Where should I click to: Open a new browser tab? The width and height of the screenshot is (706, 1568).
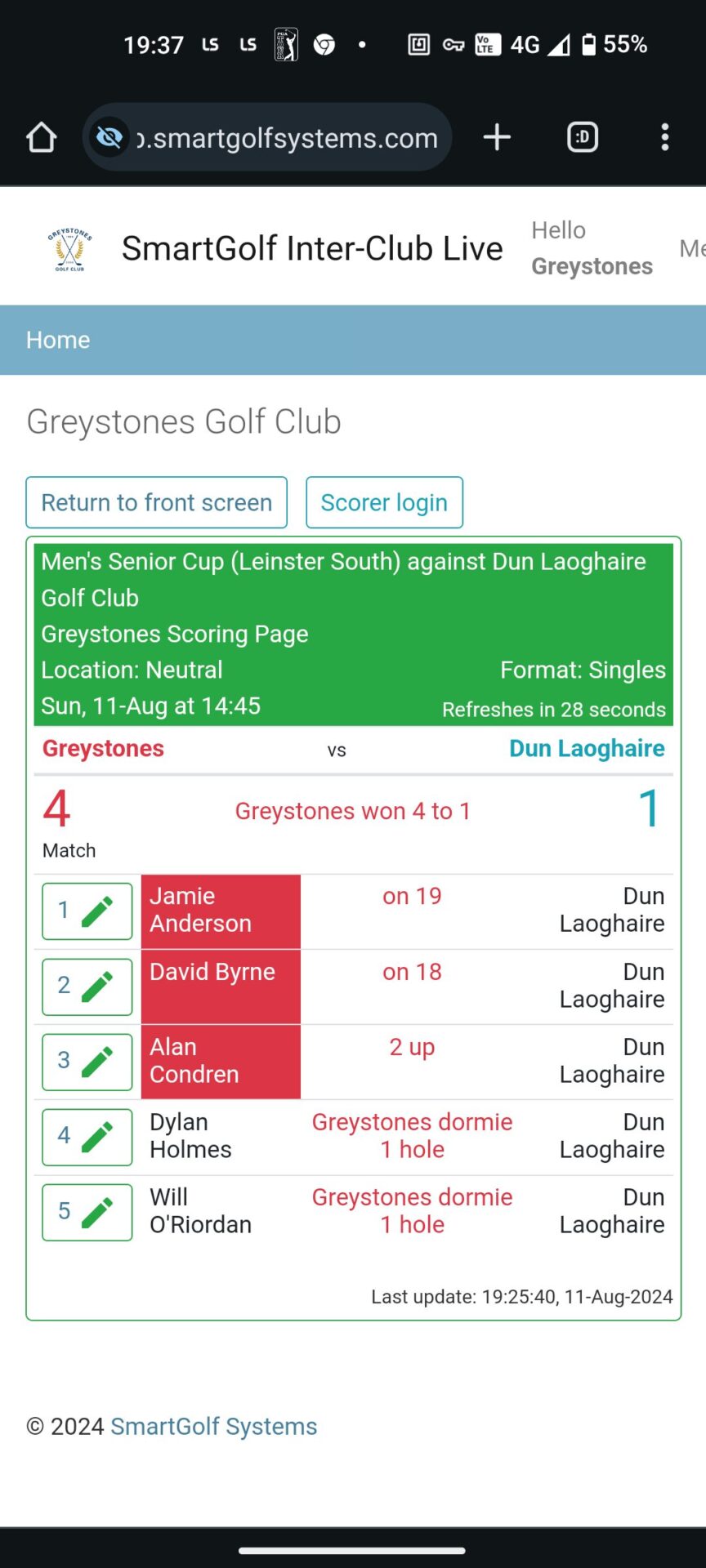click(497, 137)
